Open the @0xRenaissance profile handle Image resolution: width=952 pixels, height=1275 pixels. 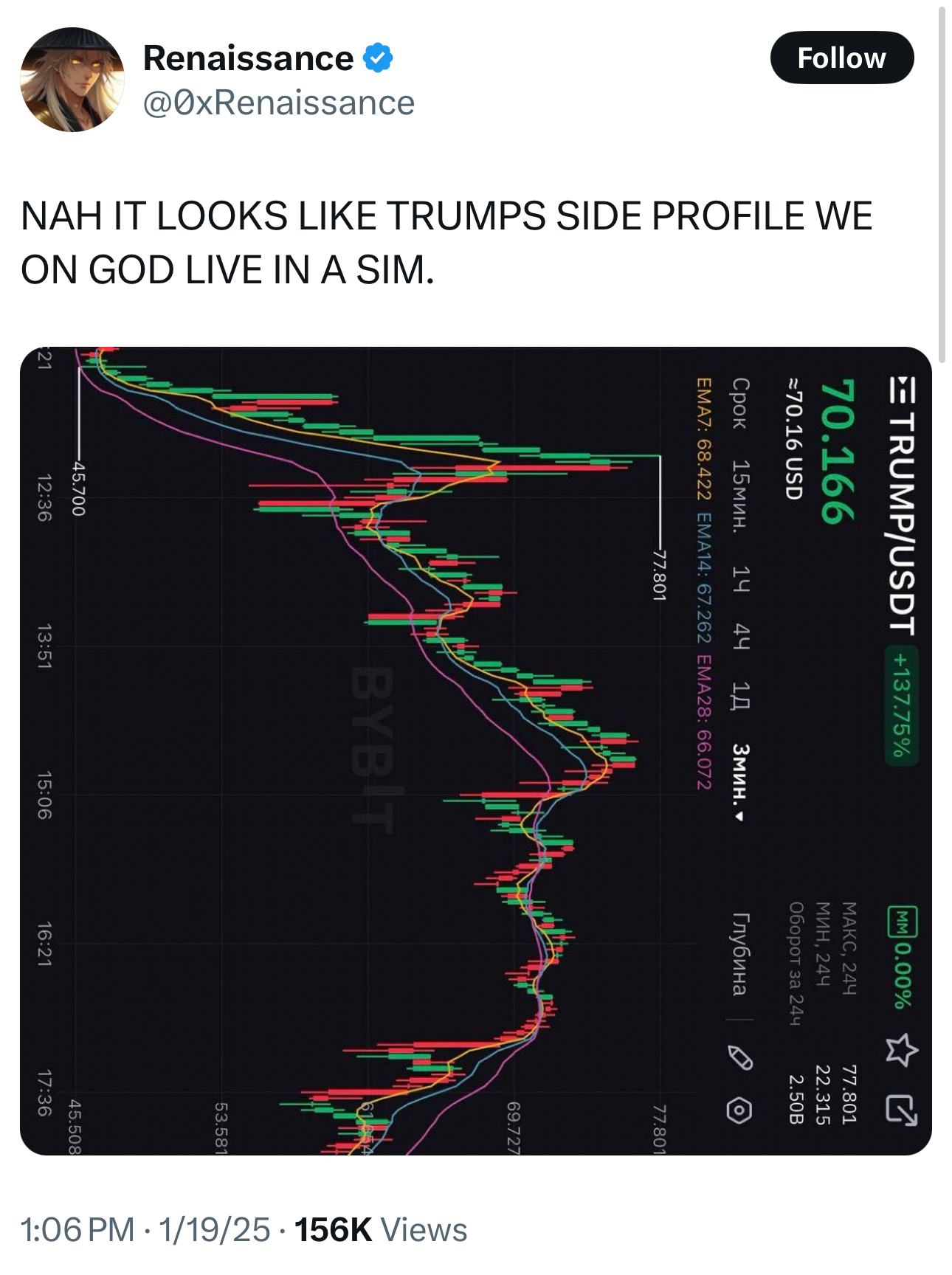coord(279,103)
